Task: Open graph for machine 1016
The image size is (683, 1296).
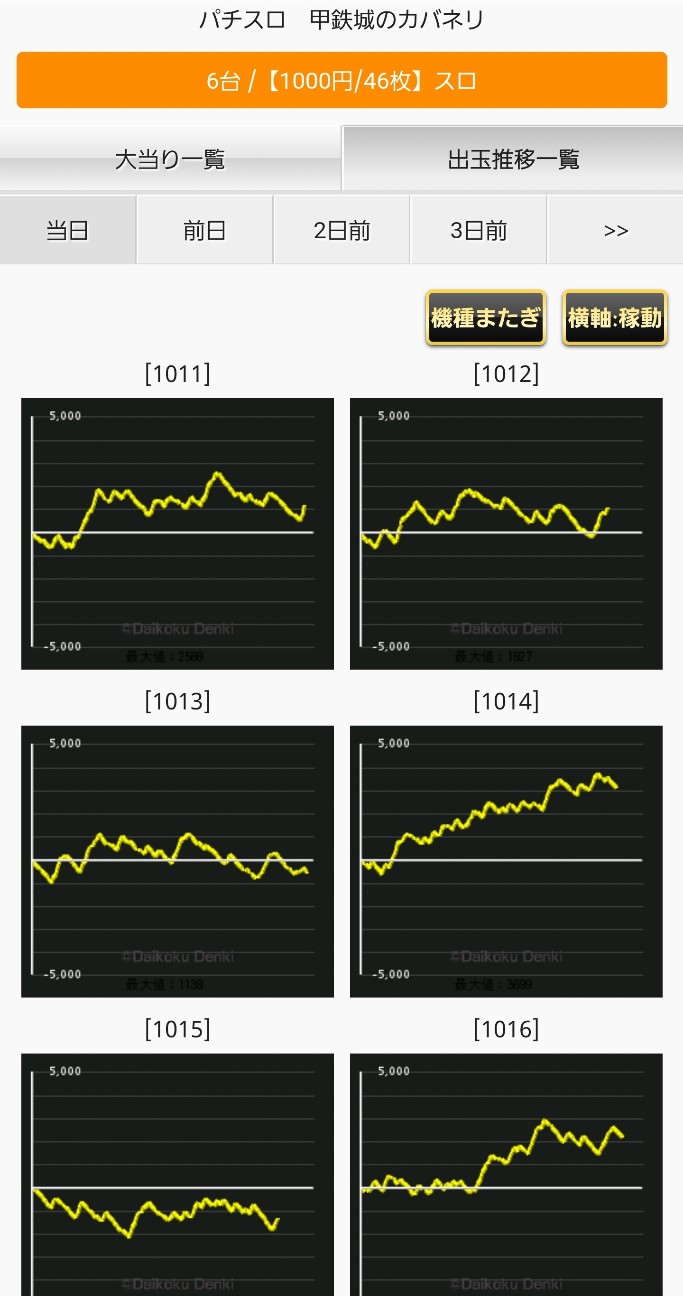Action: (x=506, y=1175)
